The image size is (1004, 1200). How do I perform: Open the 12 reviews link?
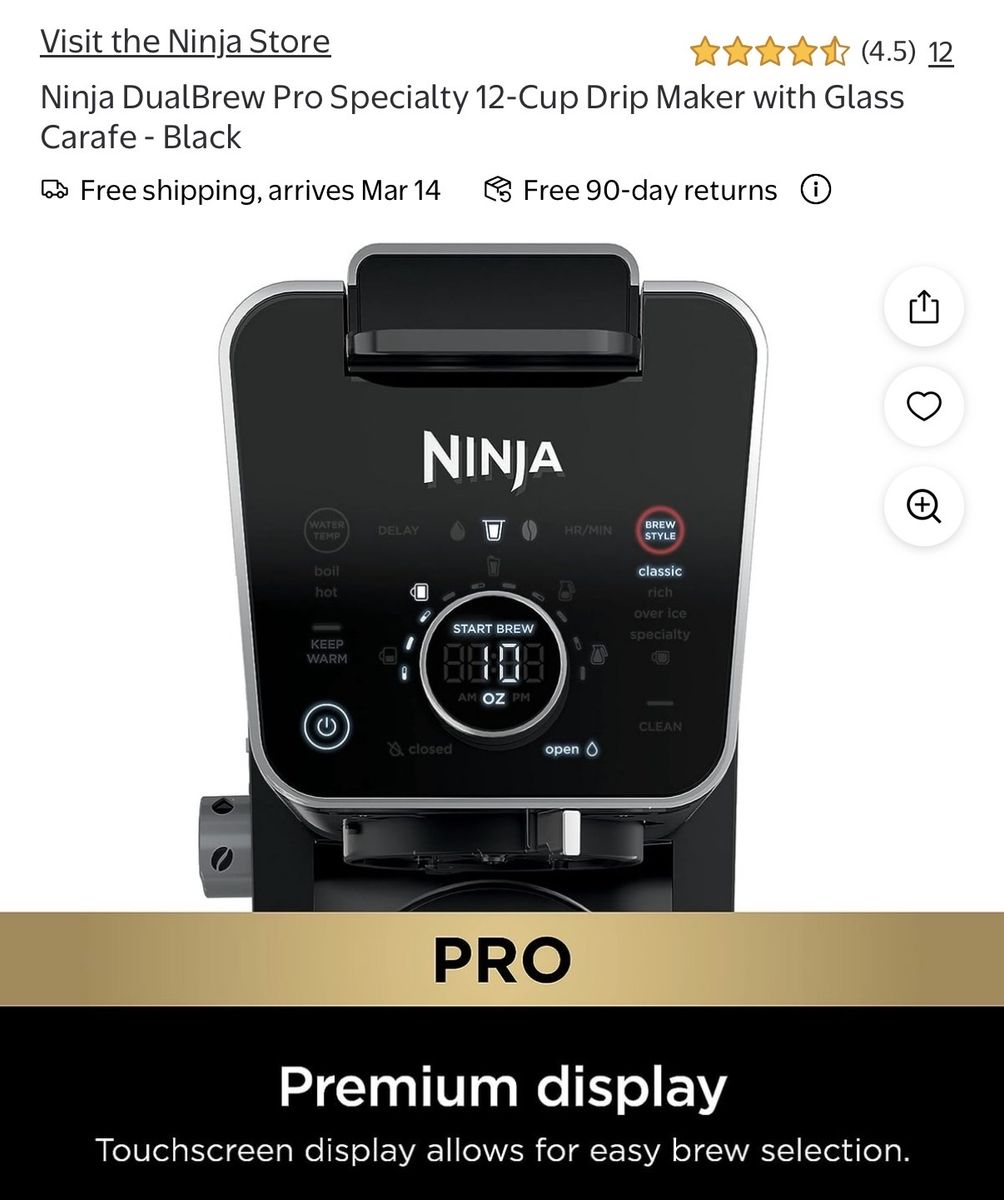(x=940, y=51)
